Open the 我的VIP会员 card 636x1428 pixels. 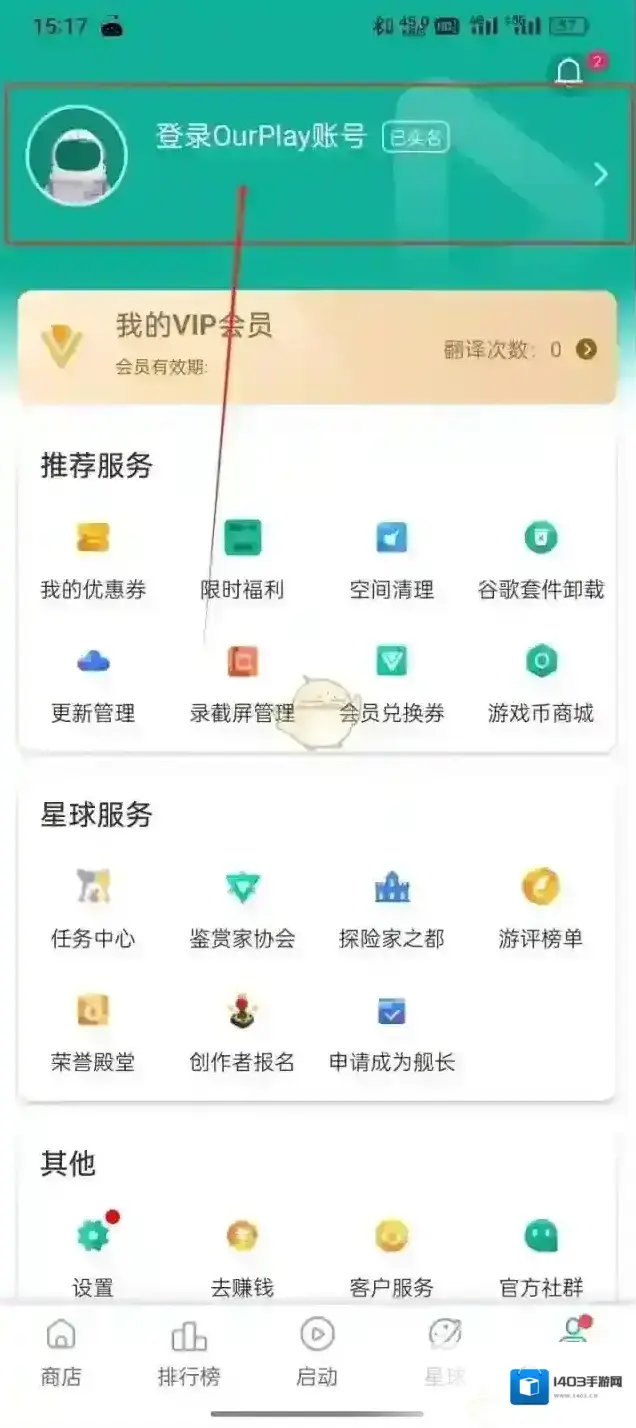316,347
